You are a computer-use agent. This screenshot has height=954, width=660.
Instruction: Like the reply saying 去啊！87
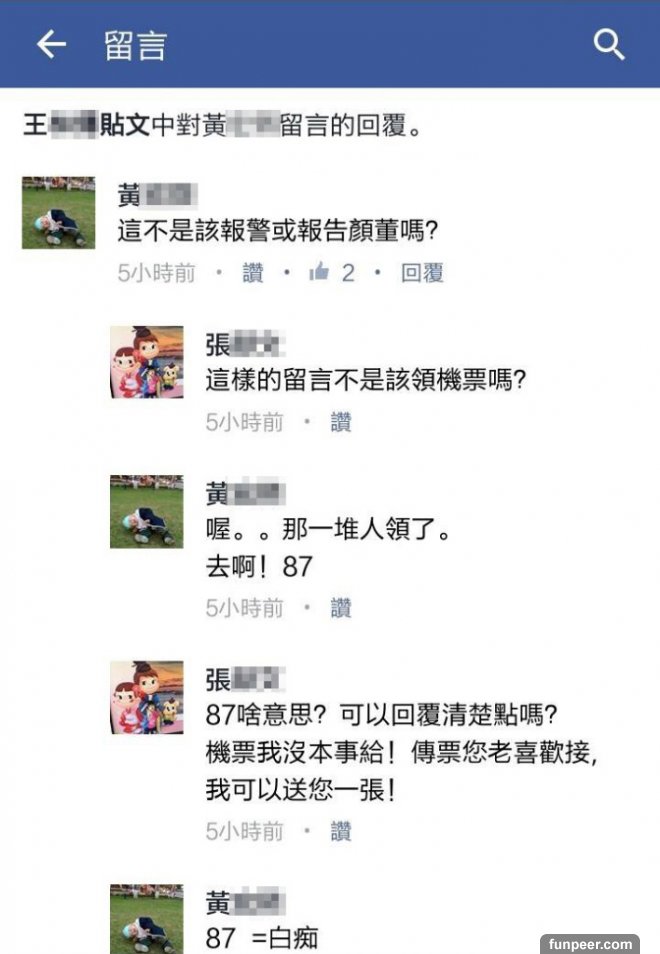(x=341, y=608)
